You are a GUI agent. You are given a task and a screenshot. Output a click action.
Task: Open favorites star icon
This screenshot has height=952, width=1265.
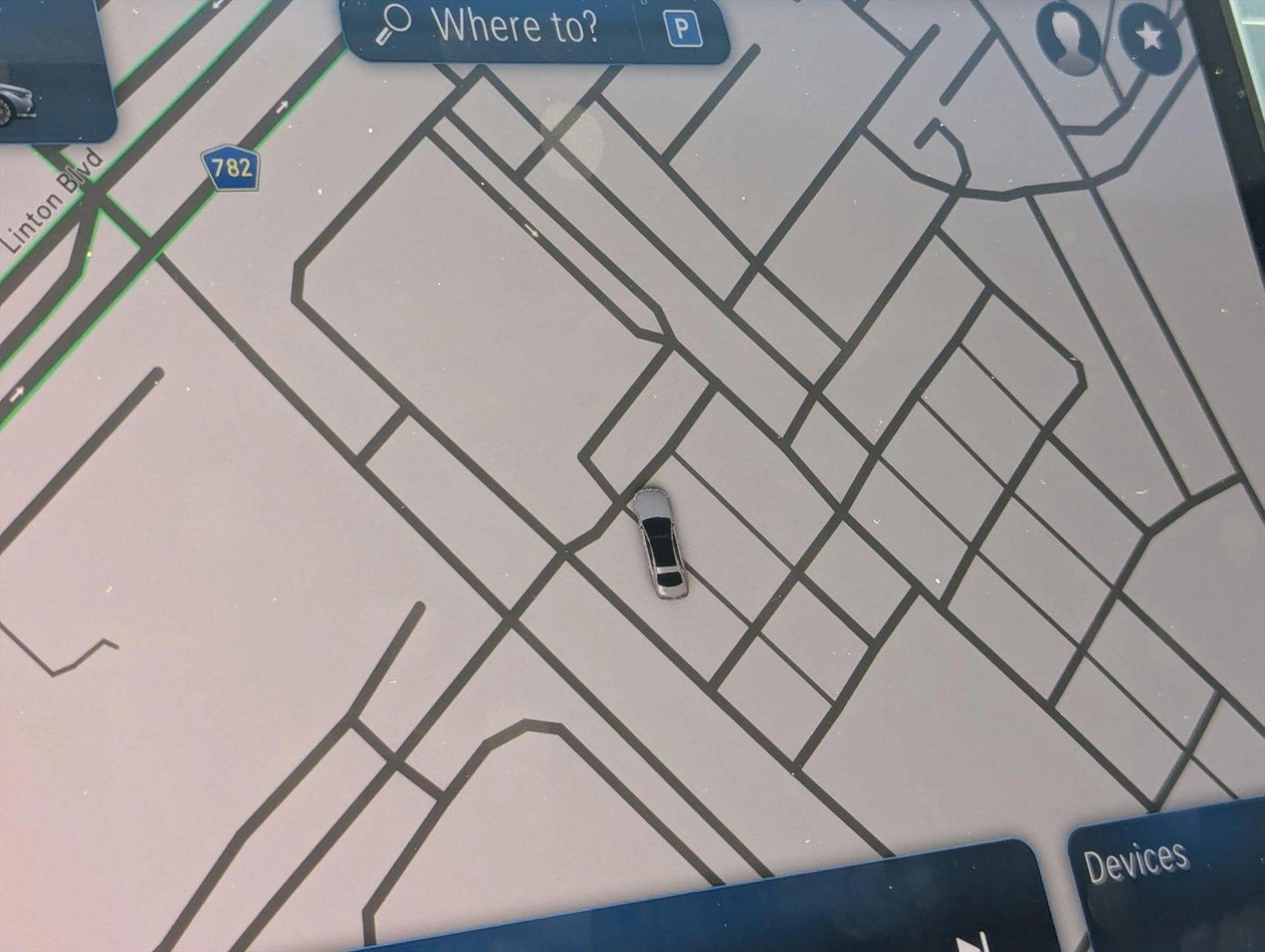(1148, 36)
